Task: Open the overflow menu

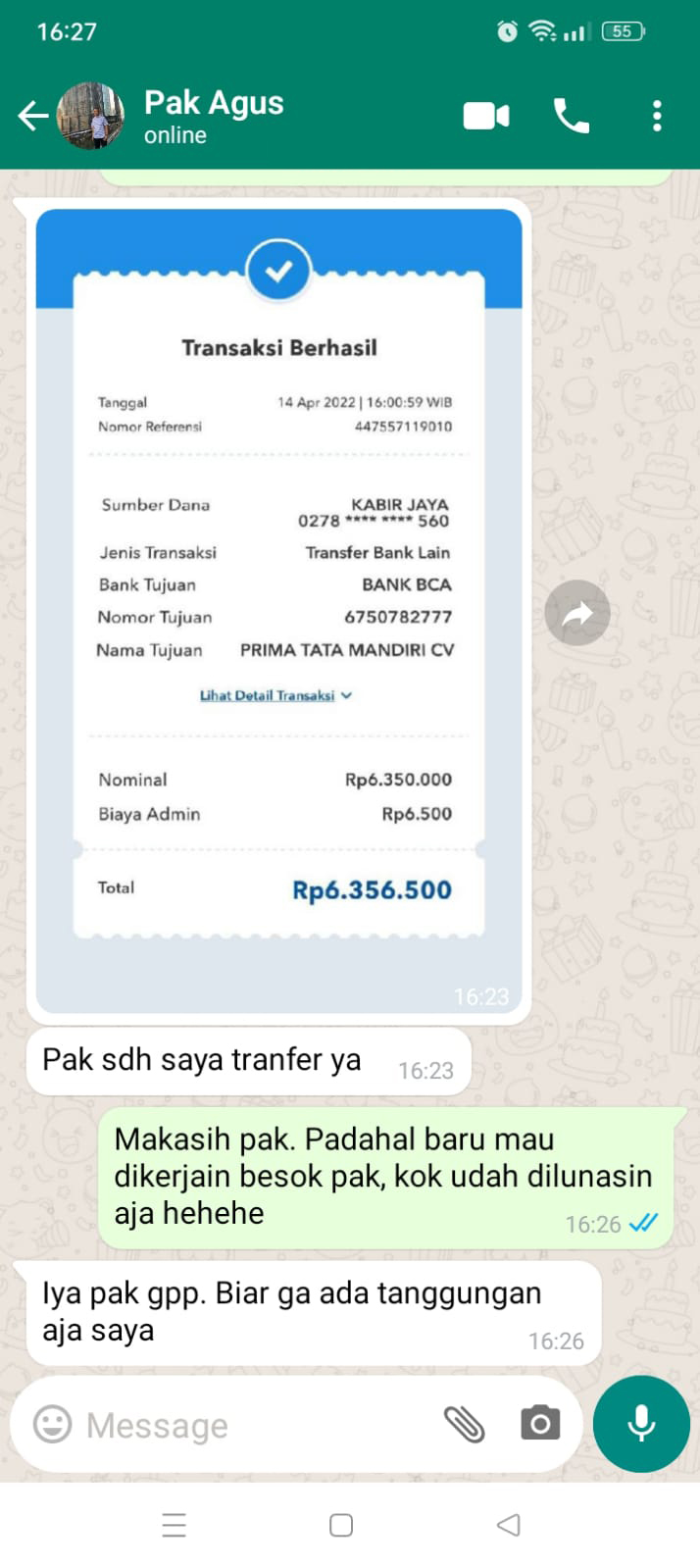Action: [657, 117]
